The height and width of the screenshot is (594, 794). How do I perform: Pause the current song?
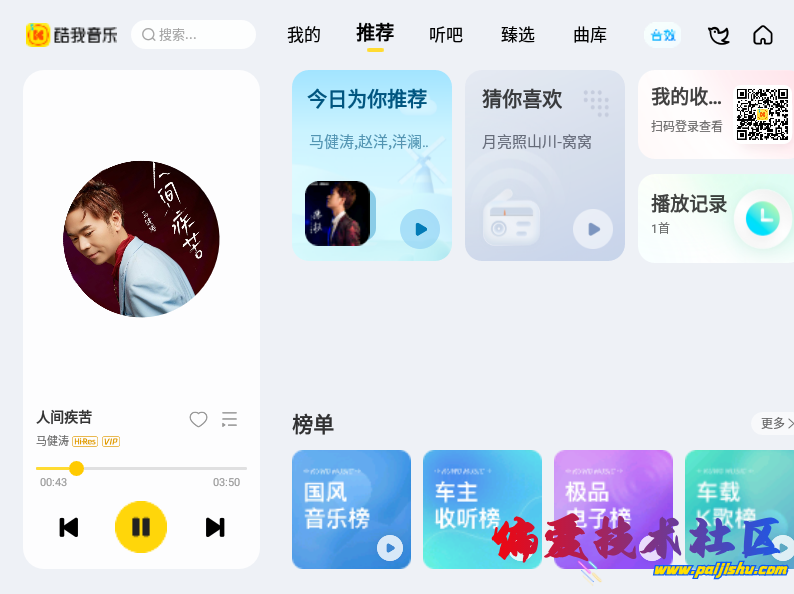pos(141,527)
